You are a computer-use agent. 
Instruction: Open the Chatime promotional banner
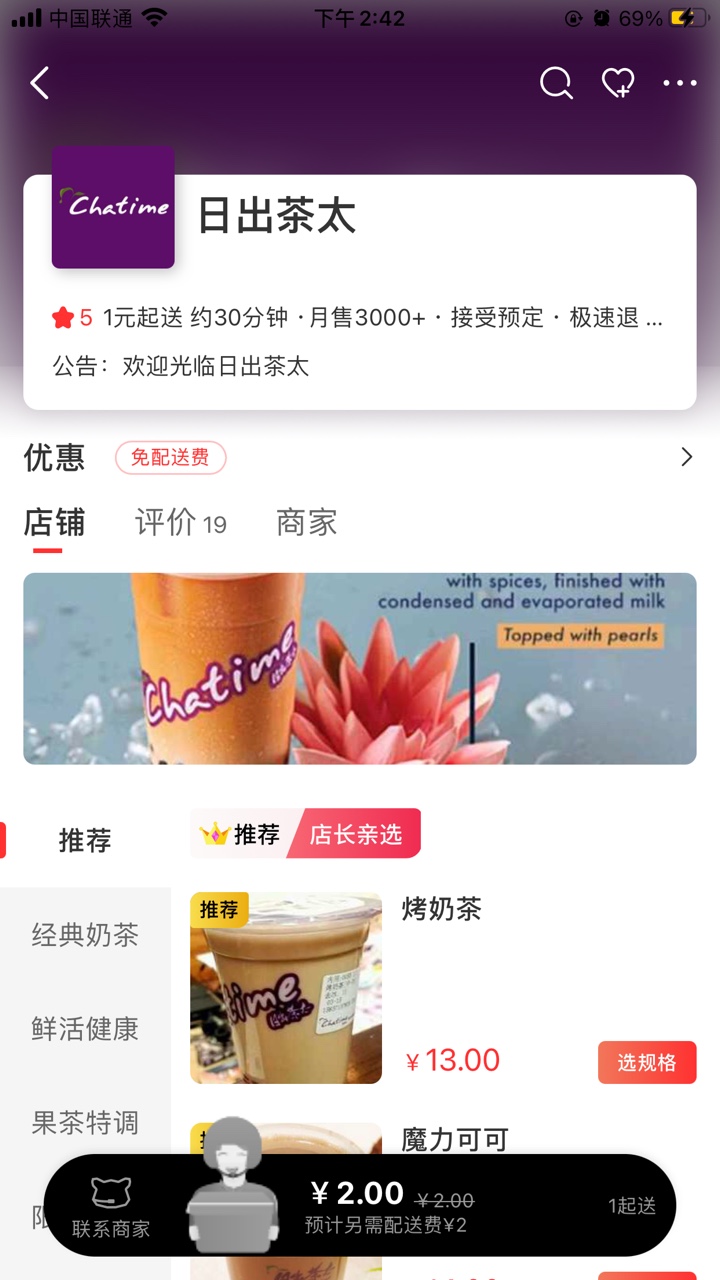360,668
